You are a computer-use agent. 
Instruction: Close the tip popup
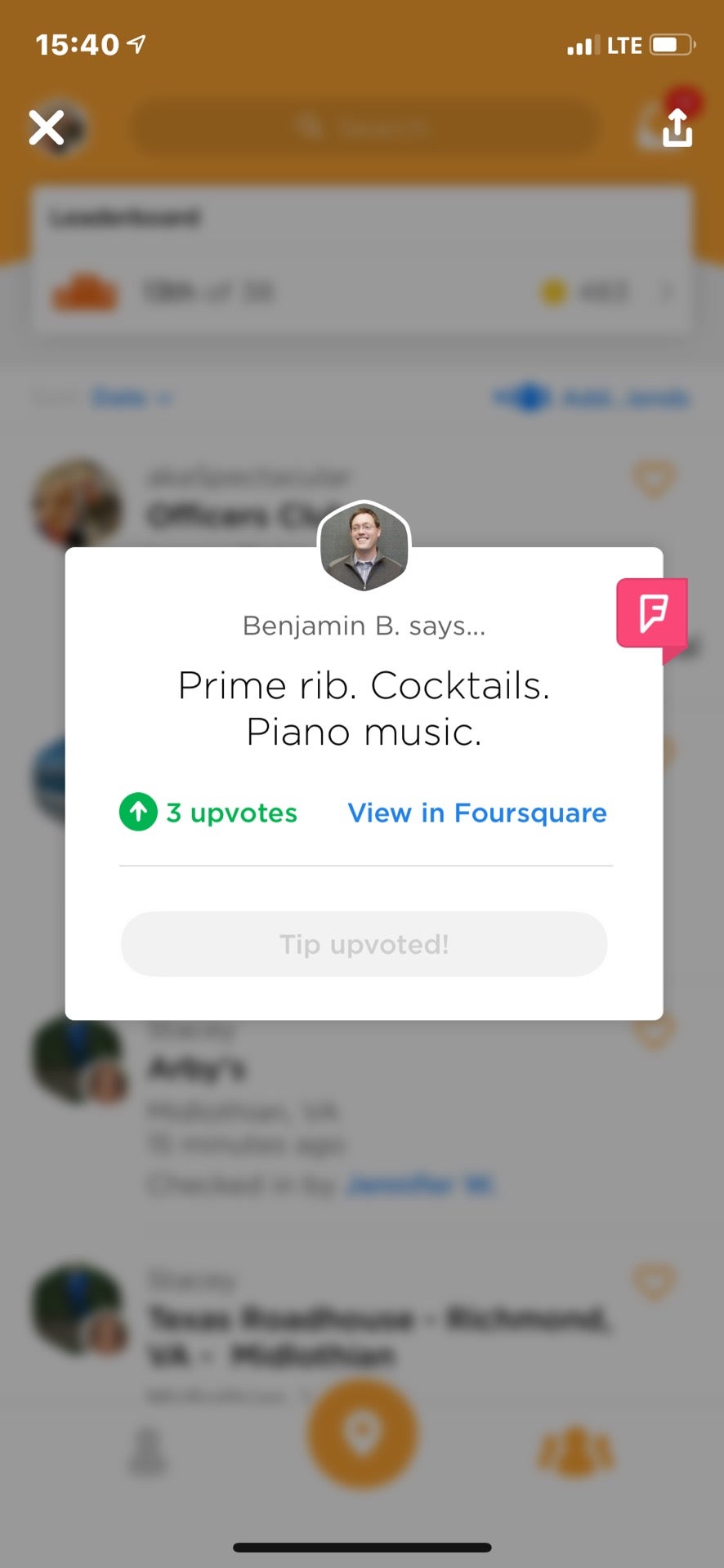pos(47,128)
